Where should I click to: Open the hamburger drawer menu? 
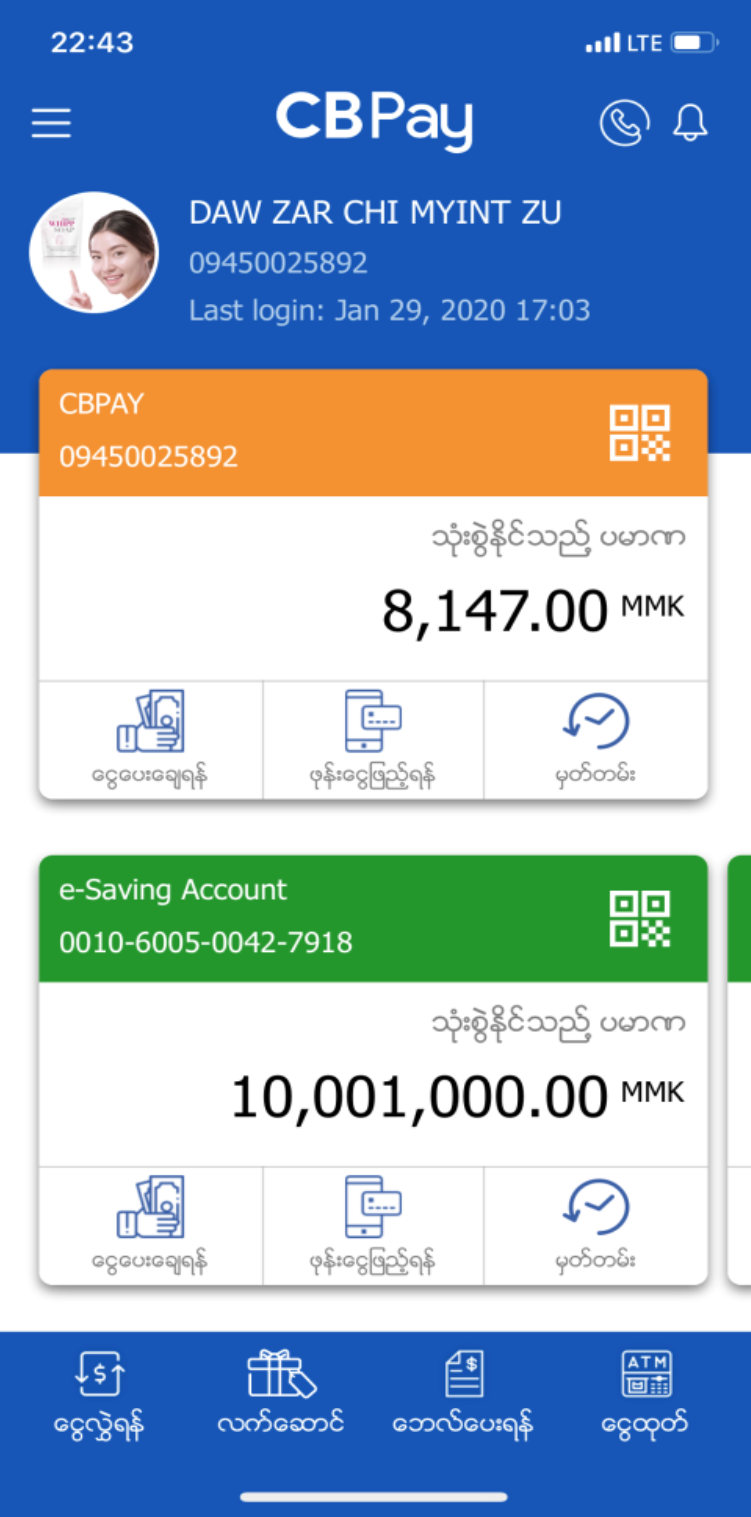(51, 123)
